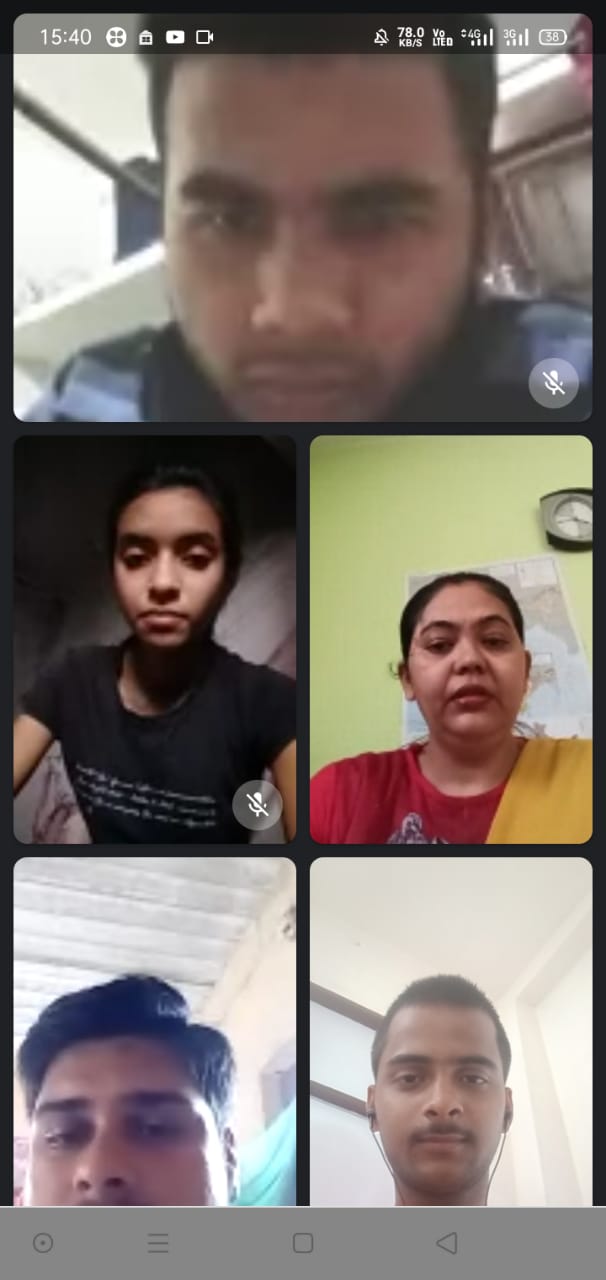
Task: Go back using the navigation bar triangle
Action: click(447, 1243)
